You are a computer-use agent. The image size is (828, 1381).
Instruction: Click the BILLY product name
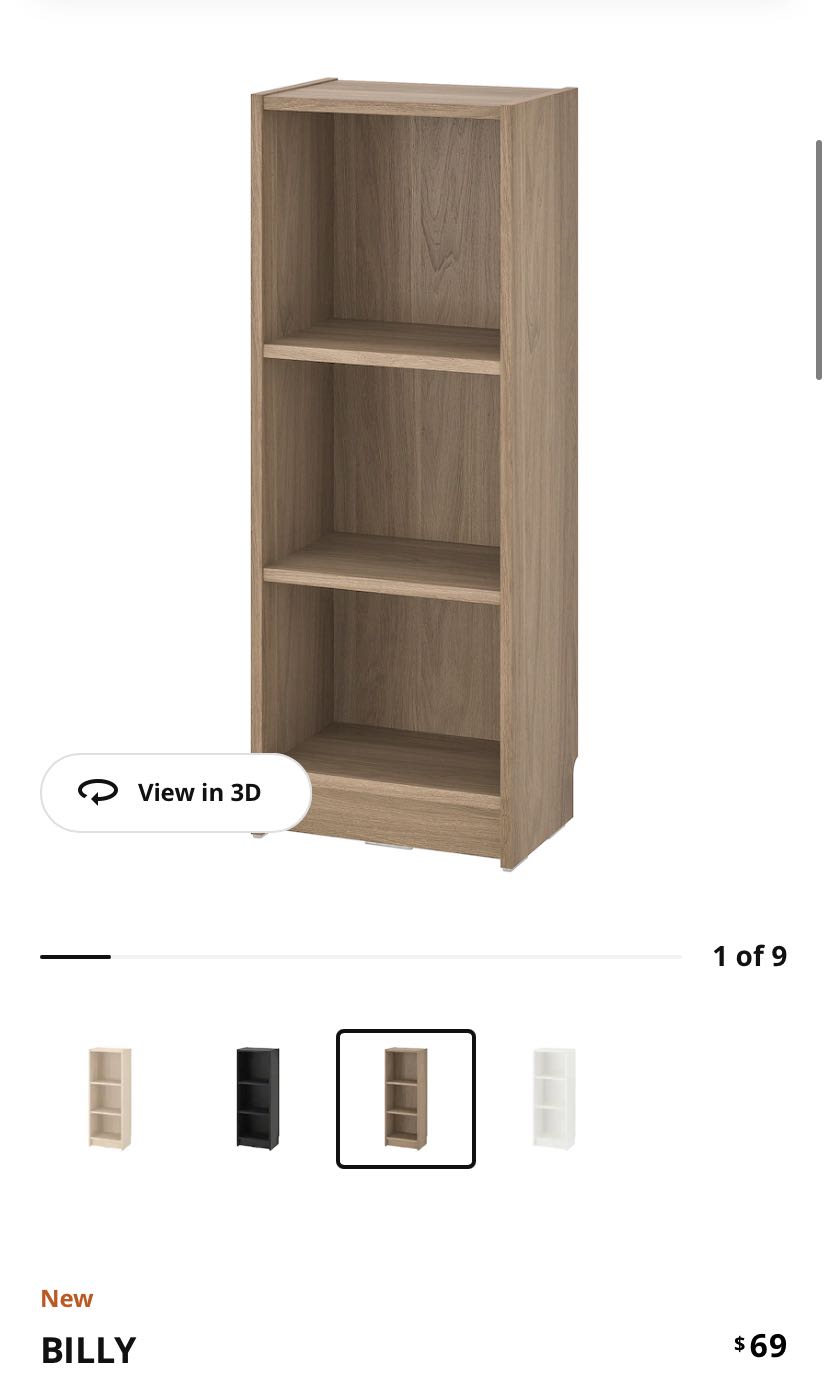click(88, 1349)
